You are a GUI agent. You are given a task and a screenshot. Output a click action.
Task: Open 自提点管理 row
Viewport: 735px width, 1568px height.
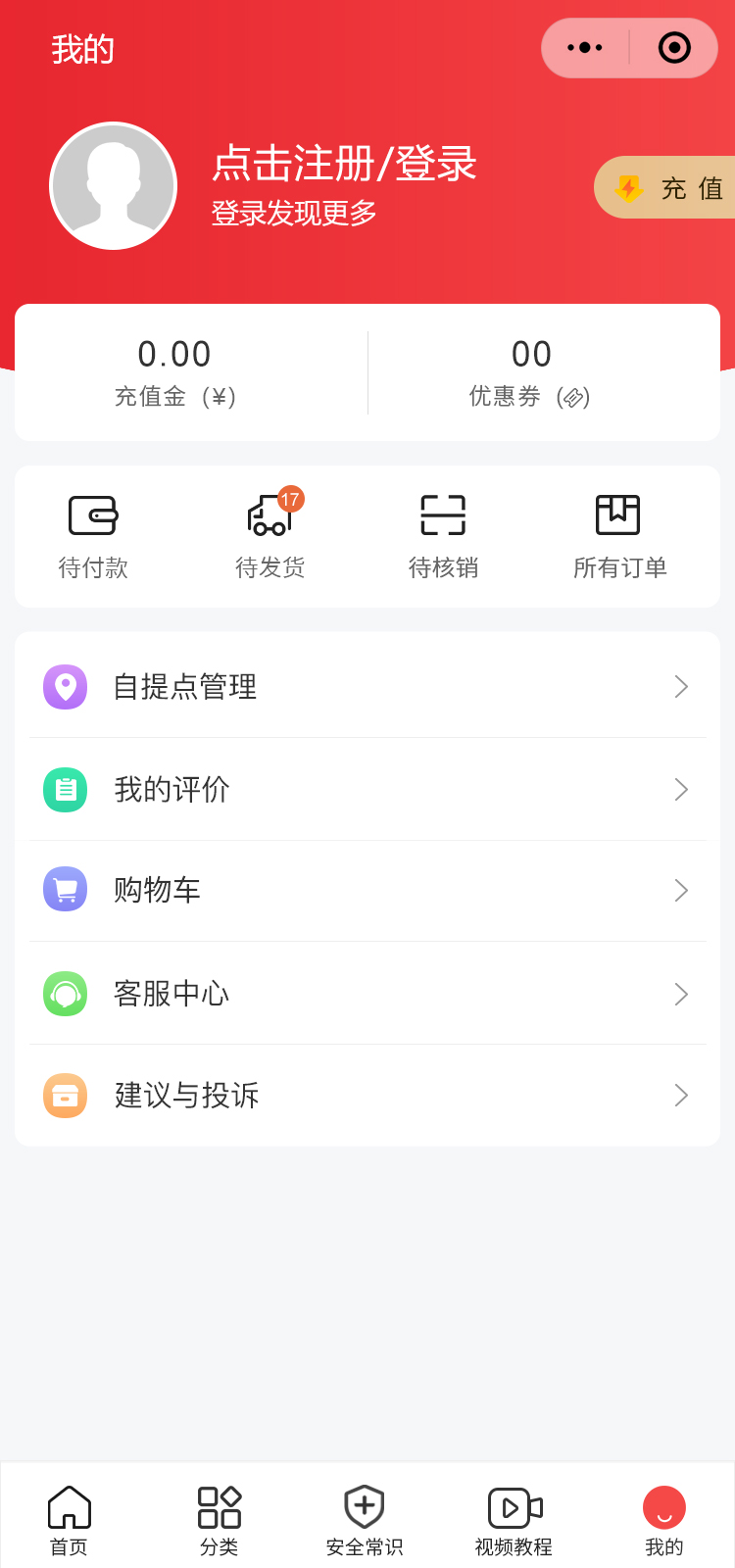(367, 687)
